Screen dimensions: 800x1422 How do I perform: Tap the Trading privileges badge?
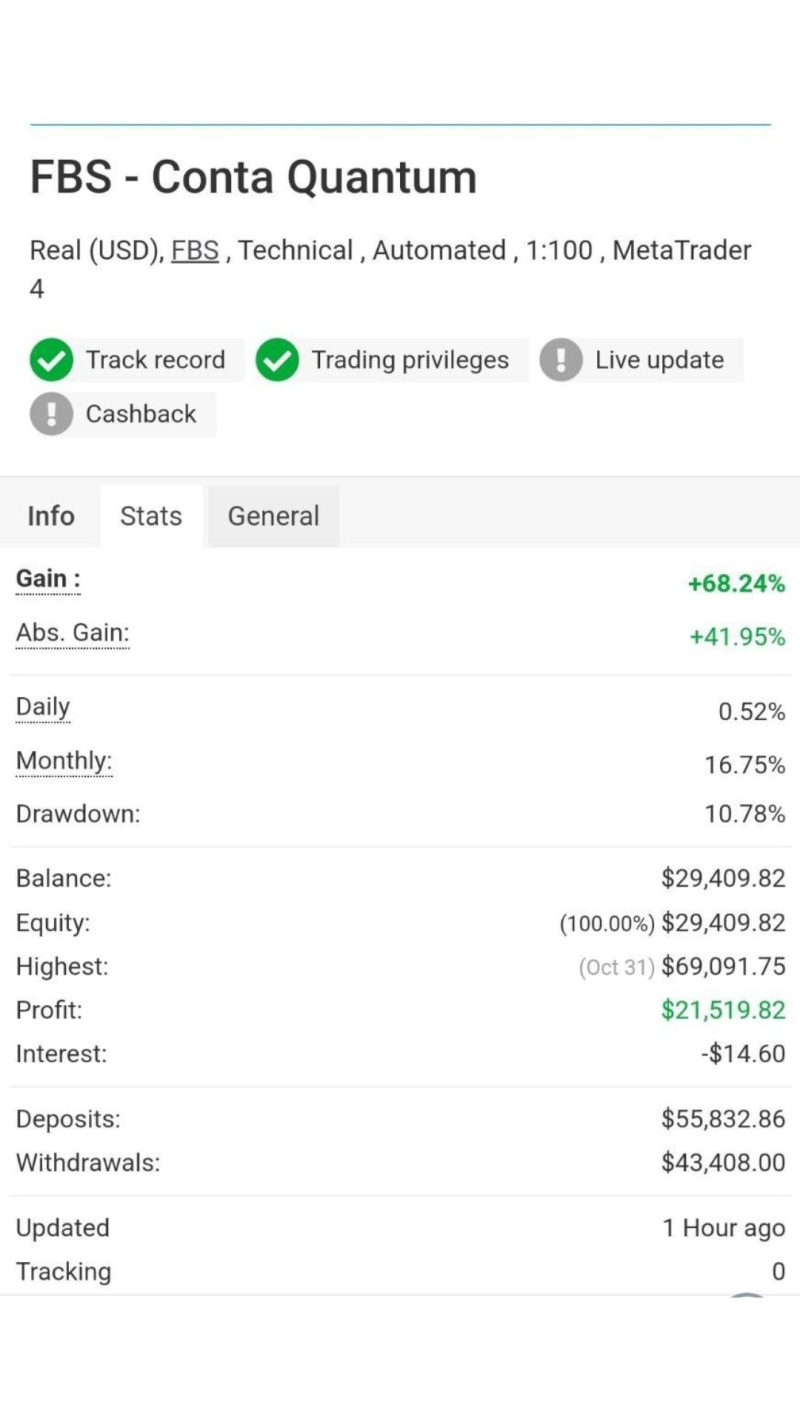coord(390,360)
